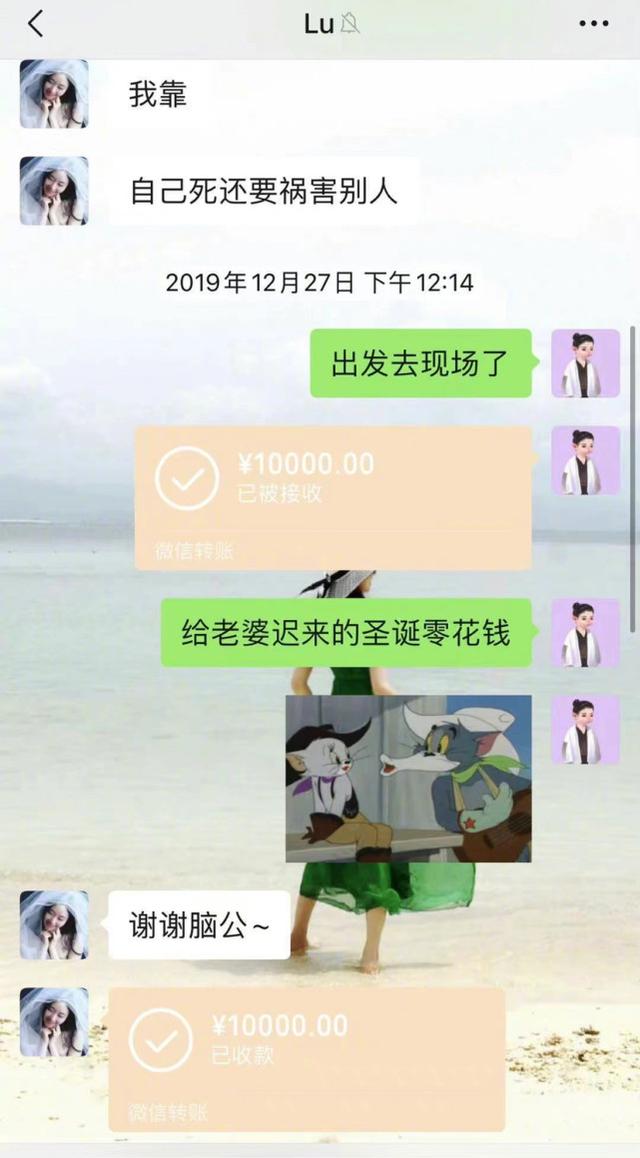Go back to the chat list
This screenshot has width=640, height=1158.
35,24
